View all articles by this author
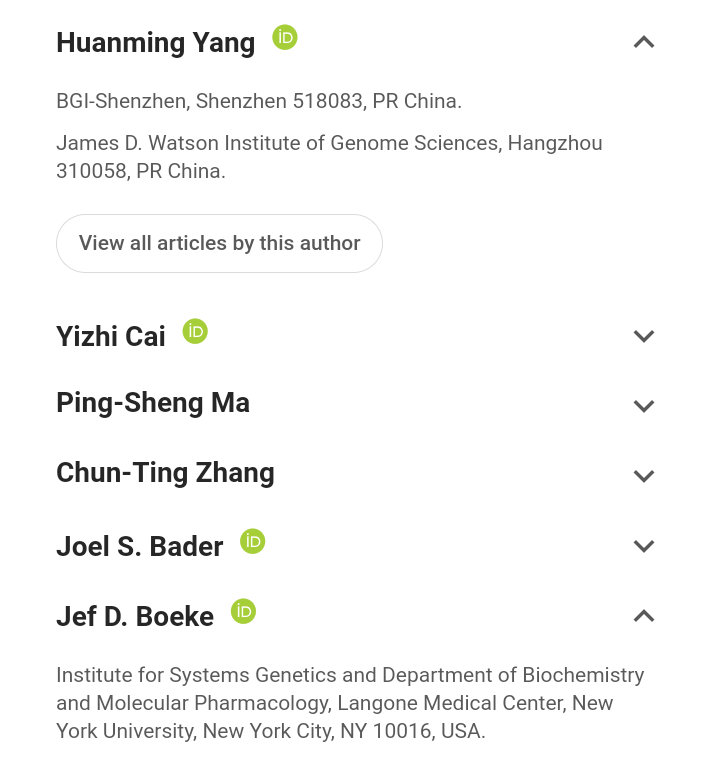Screen dimensions: 720x766 [219, 243]
